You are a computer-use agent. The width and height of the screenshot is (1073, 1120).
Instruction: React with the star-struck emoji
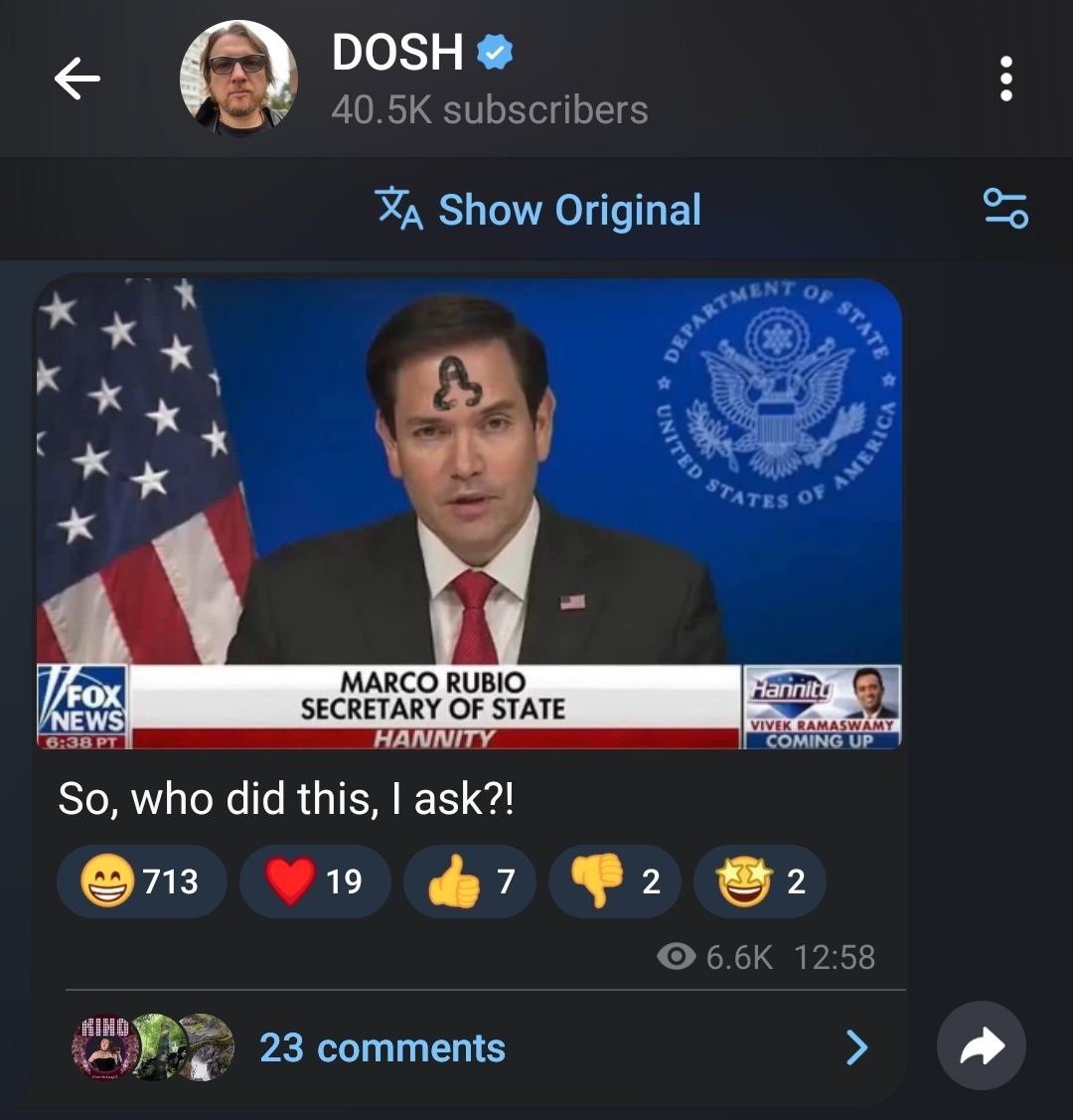(759, 881)
